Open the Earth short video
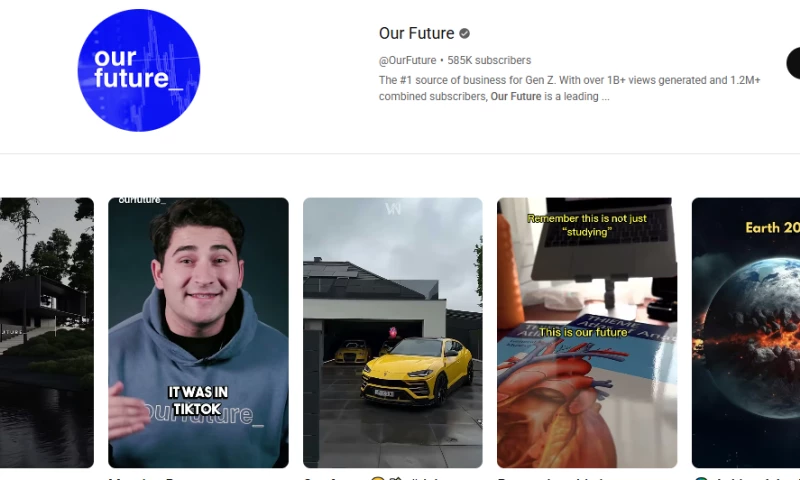Image resolution: width=800 pixels, height=480 pixels. click(x=746, y=332)
